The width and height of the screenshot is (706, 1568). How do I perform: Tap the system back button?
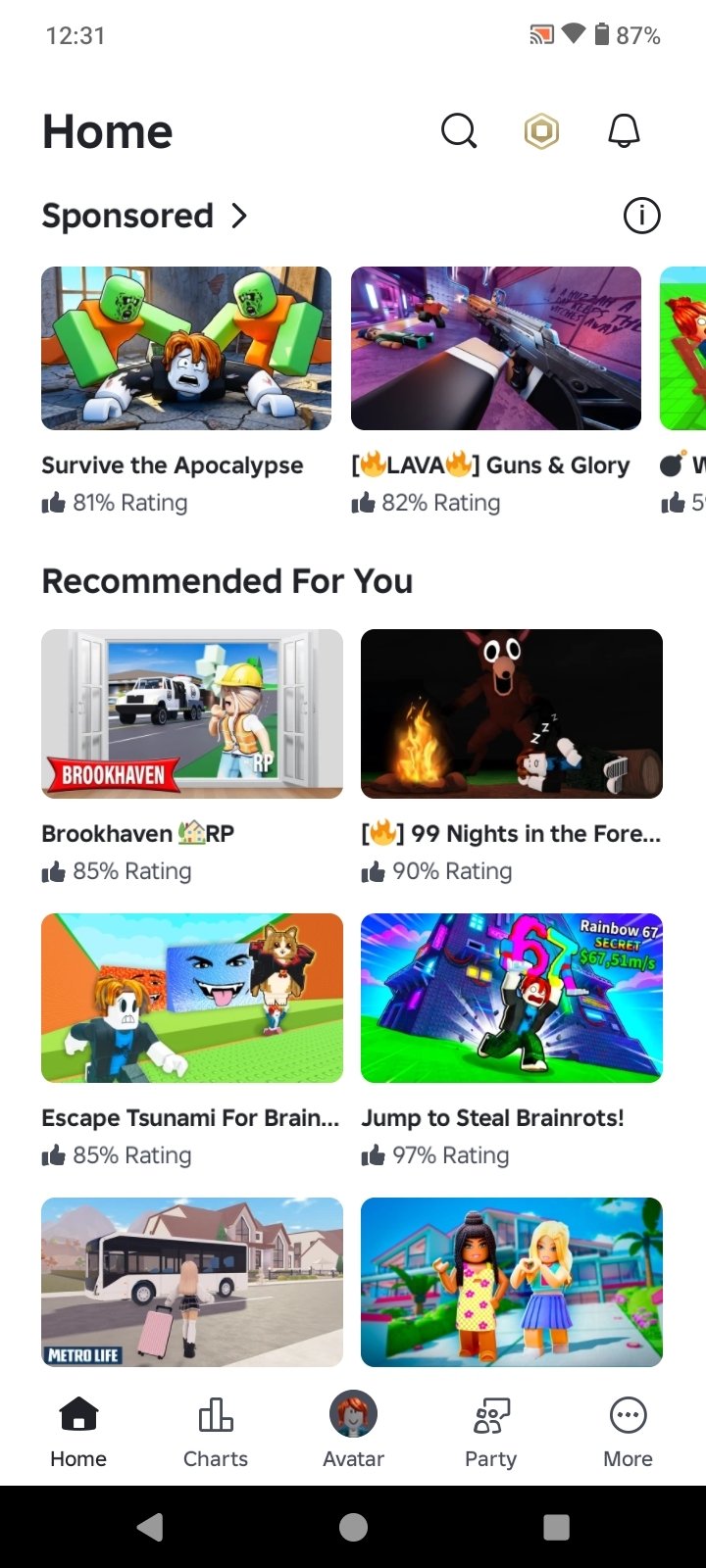(150, 1527)
